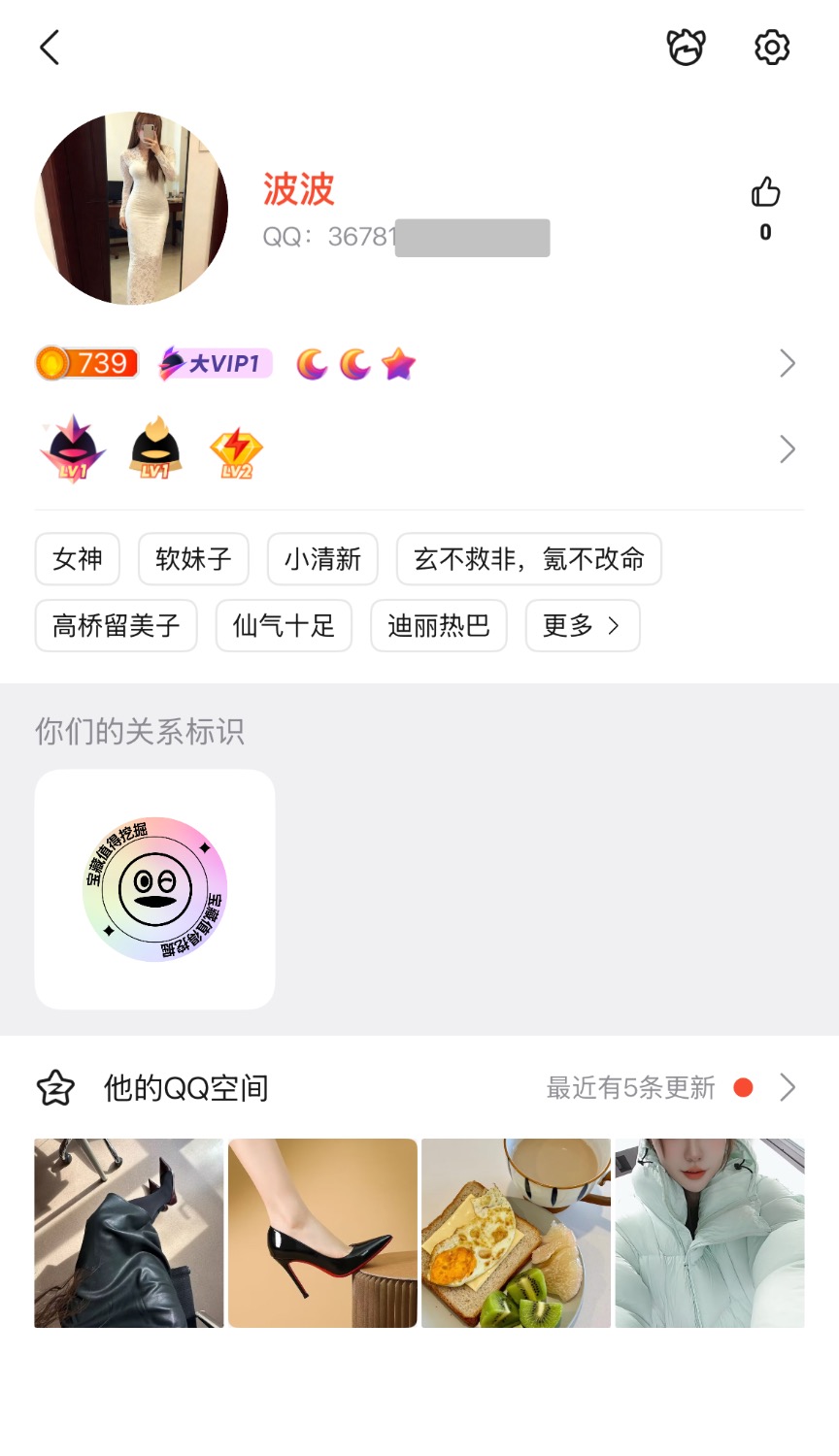Open the 玄不救非，氪不改命 tag

[528, 559]
